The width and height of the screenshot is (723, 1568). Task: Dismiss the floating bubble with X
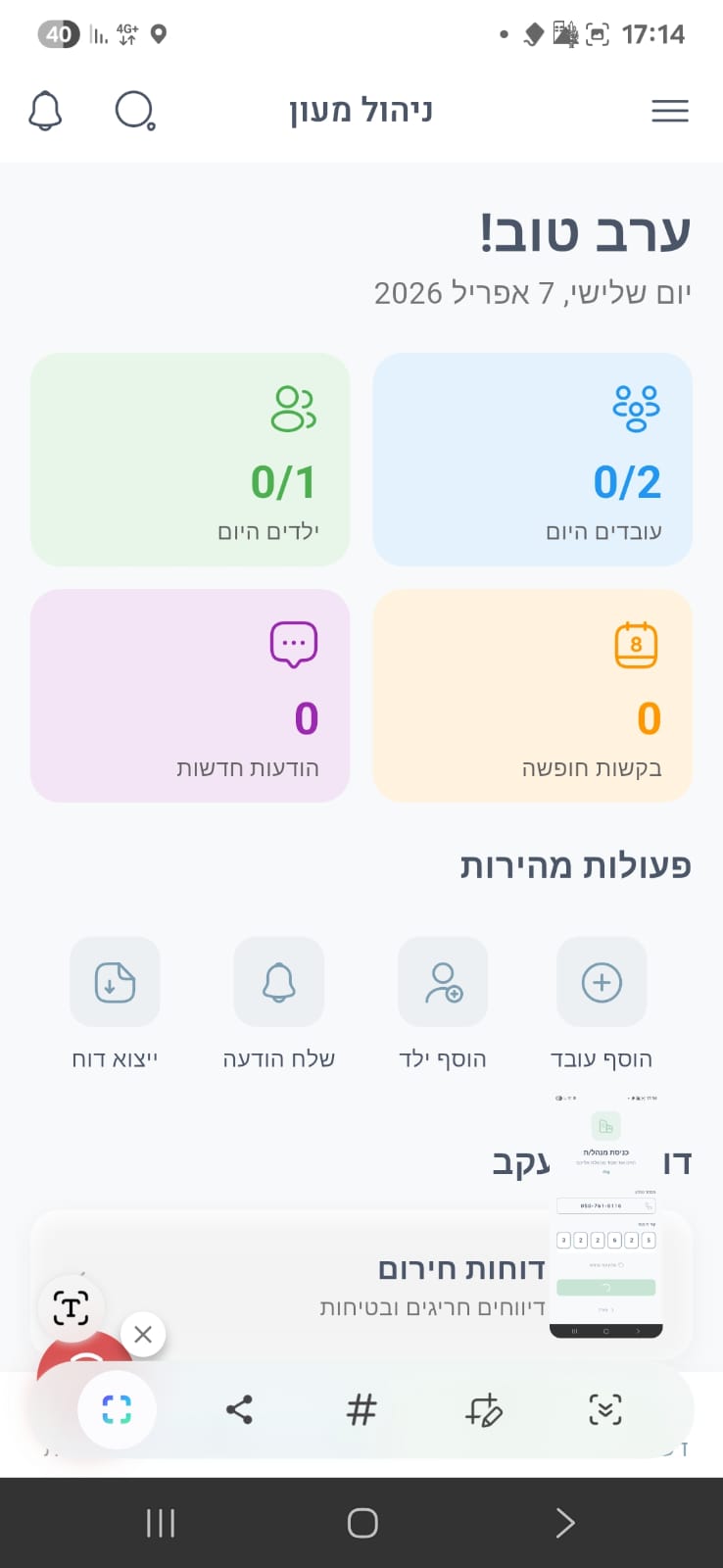(143, 1334)
